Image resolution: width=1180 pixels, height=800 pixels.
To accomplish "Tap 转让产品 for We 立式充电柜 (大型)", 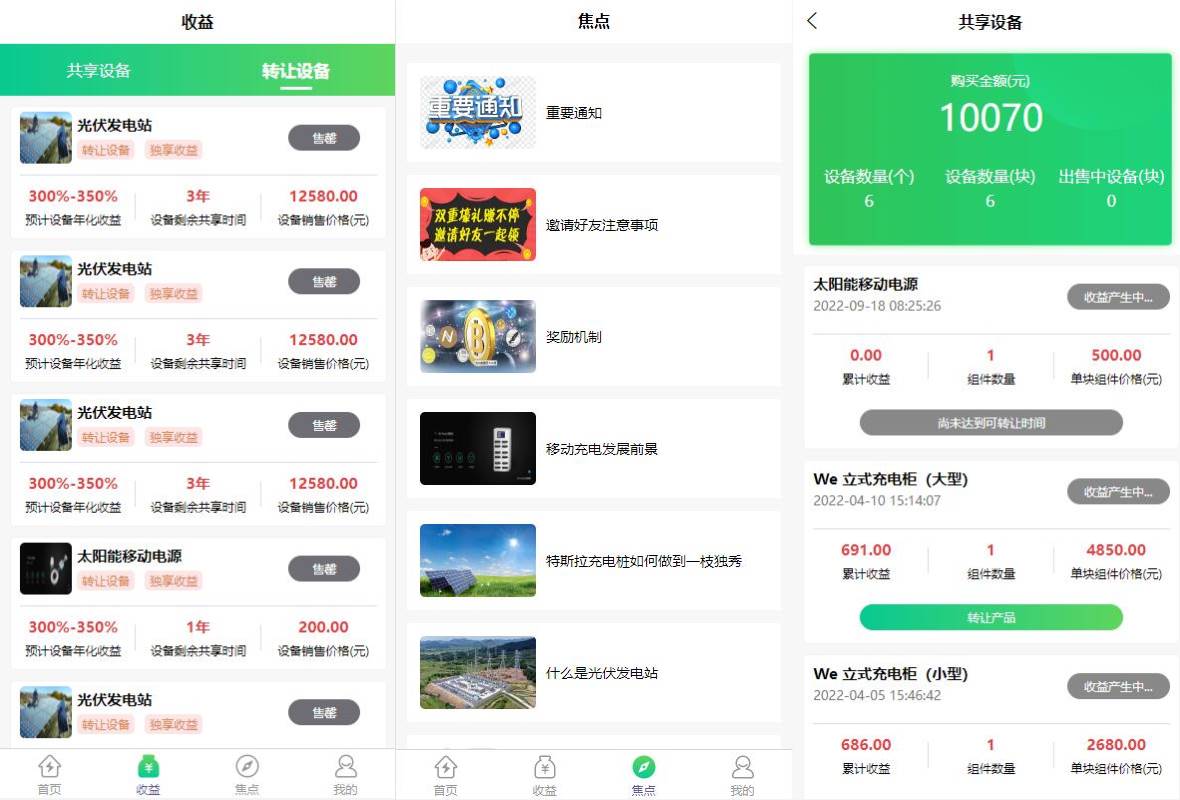I will [990, 617].
